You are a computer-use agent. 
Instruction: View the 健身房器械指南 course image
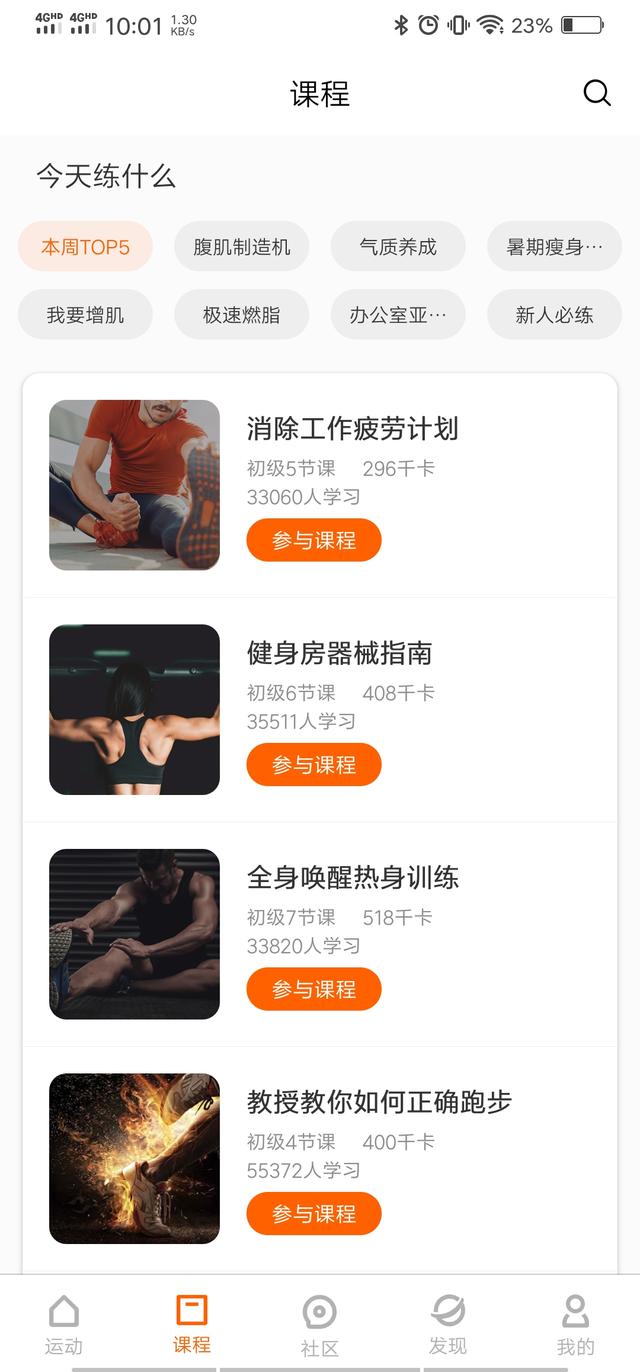(x=134, y=710)
